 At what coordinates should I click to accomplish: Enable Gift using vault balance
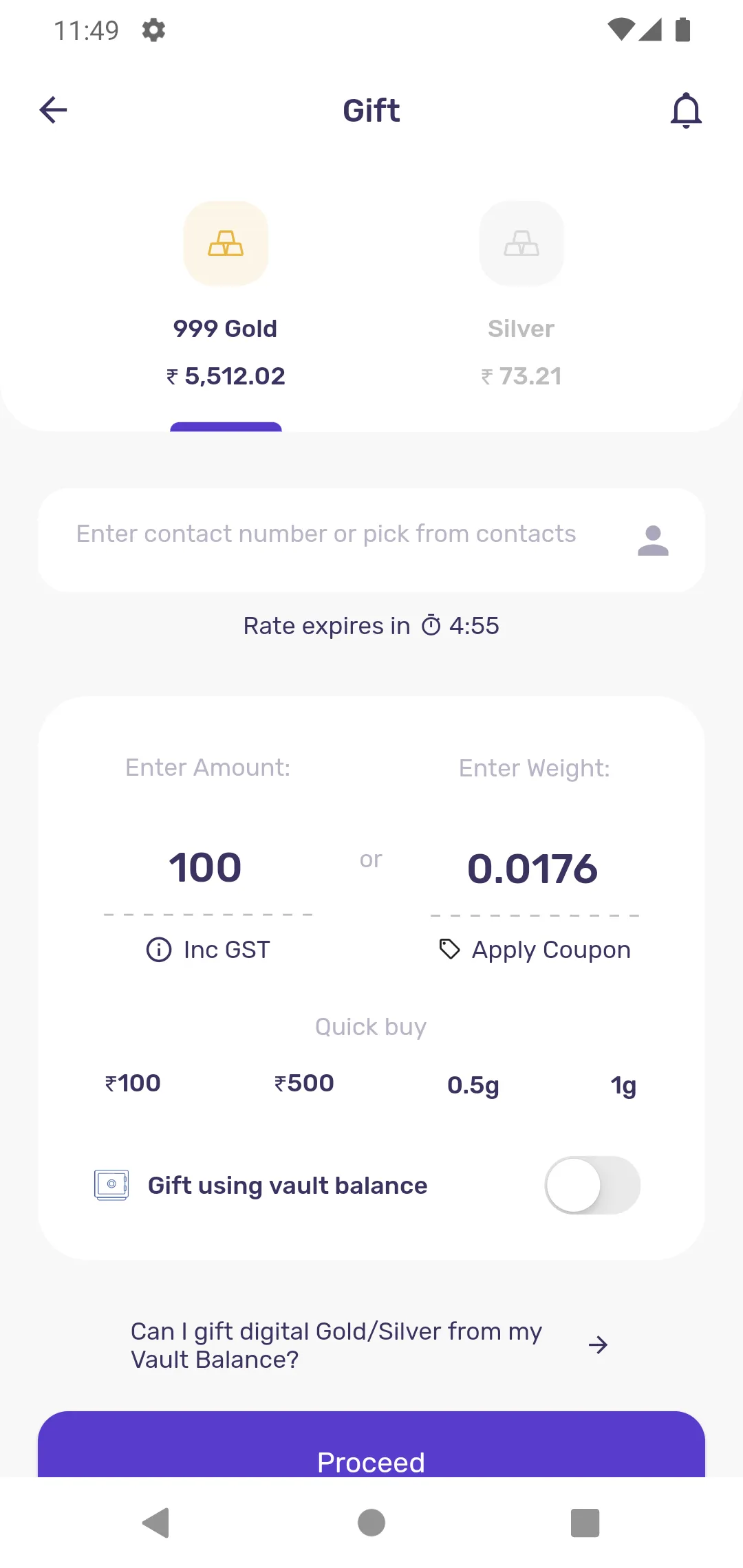[x=592, y=1185]
